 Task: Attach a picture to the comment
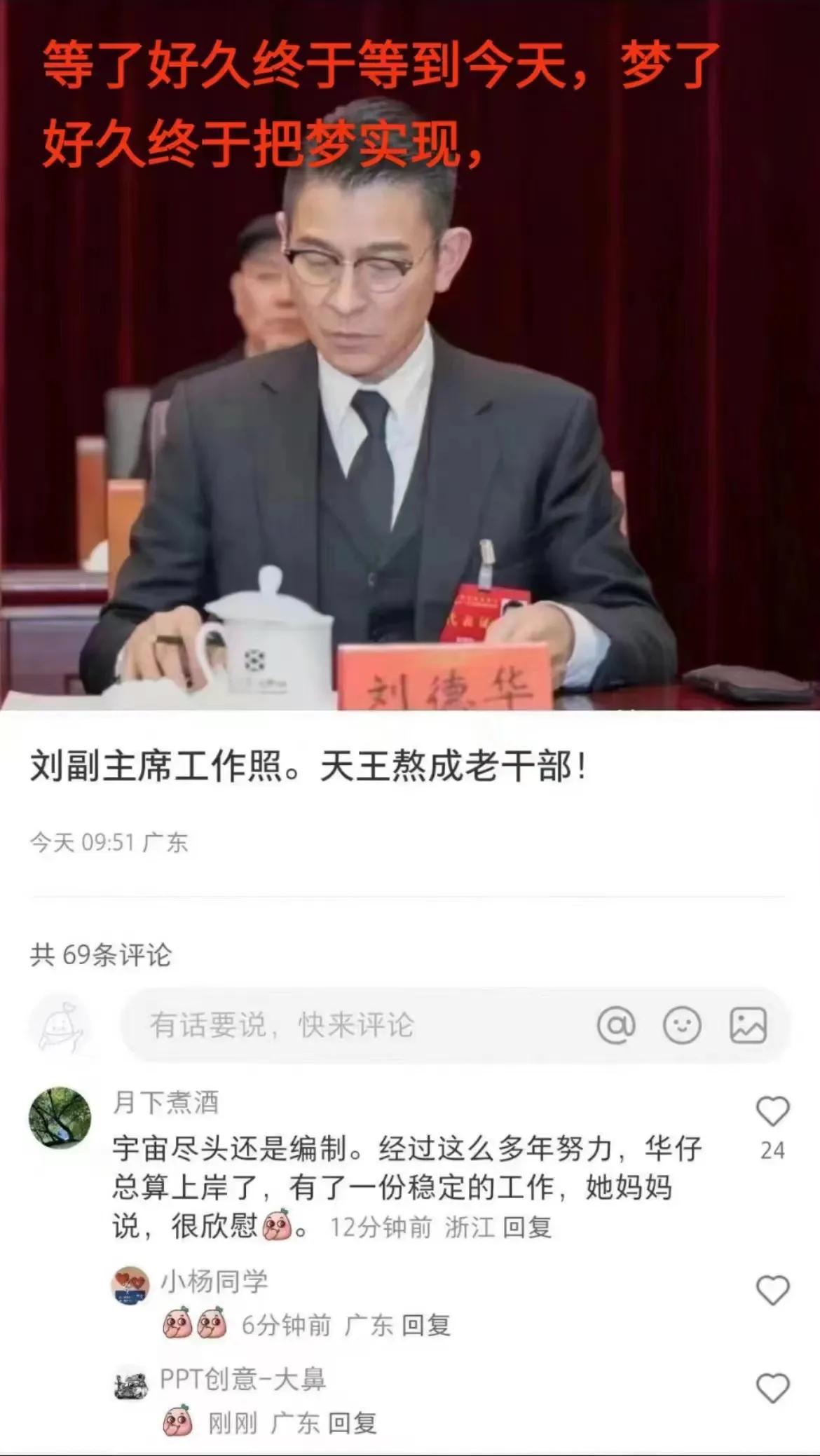click(748, 1025)
